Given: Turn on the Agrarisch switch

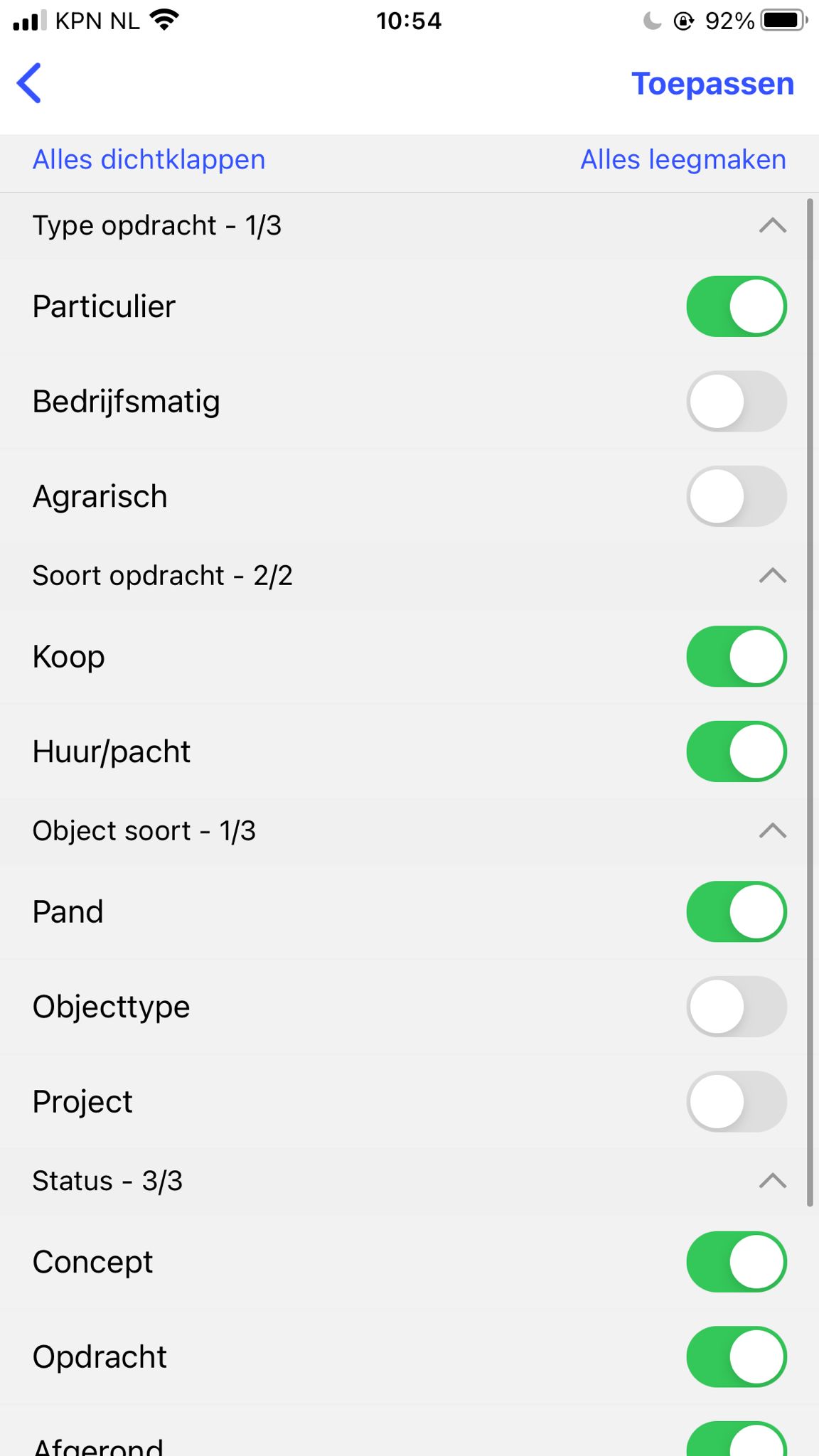Looking at the screenshot, I should pyautogui.click(x=737, y=496).
